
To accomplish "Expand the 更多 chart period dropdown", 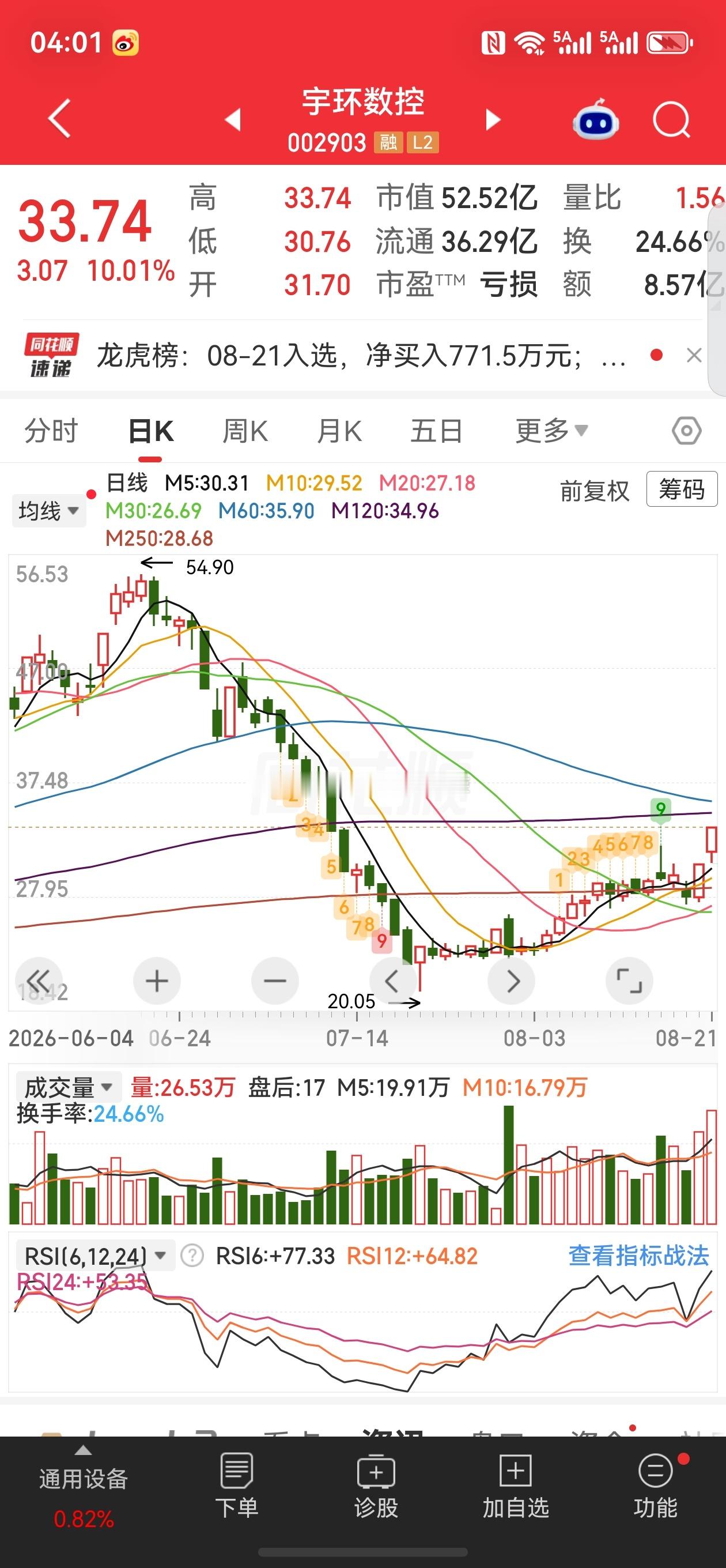I will click(551, 431).
